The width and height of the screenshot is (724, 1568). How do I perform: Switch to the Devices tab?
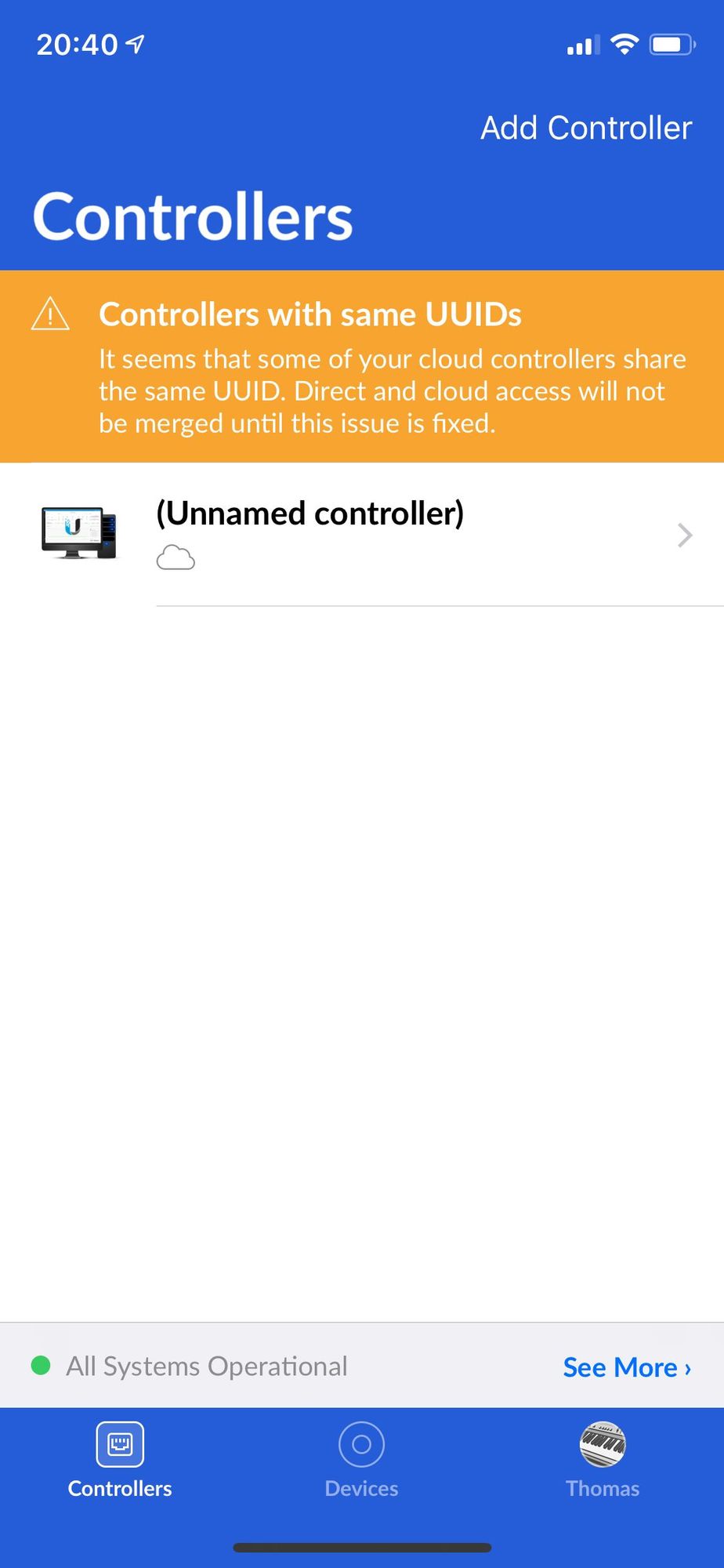coord(361,1460)
